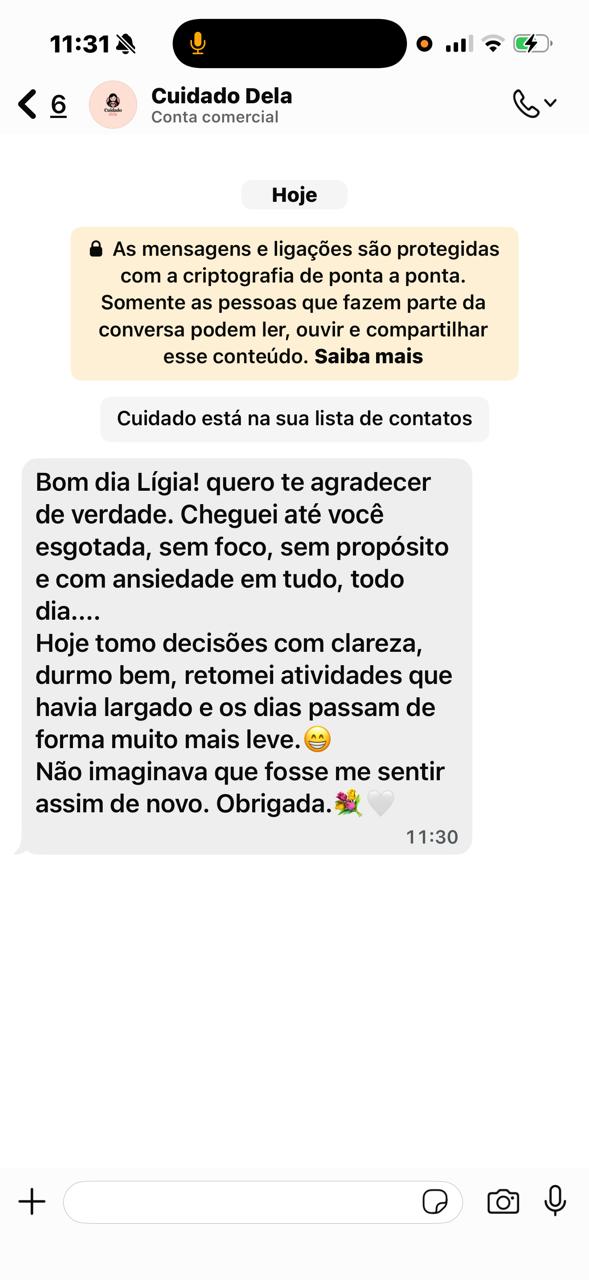
Task: Open Cuidado Dela contact info
Action: coord(221,105)
